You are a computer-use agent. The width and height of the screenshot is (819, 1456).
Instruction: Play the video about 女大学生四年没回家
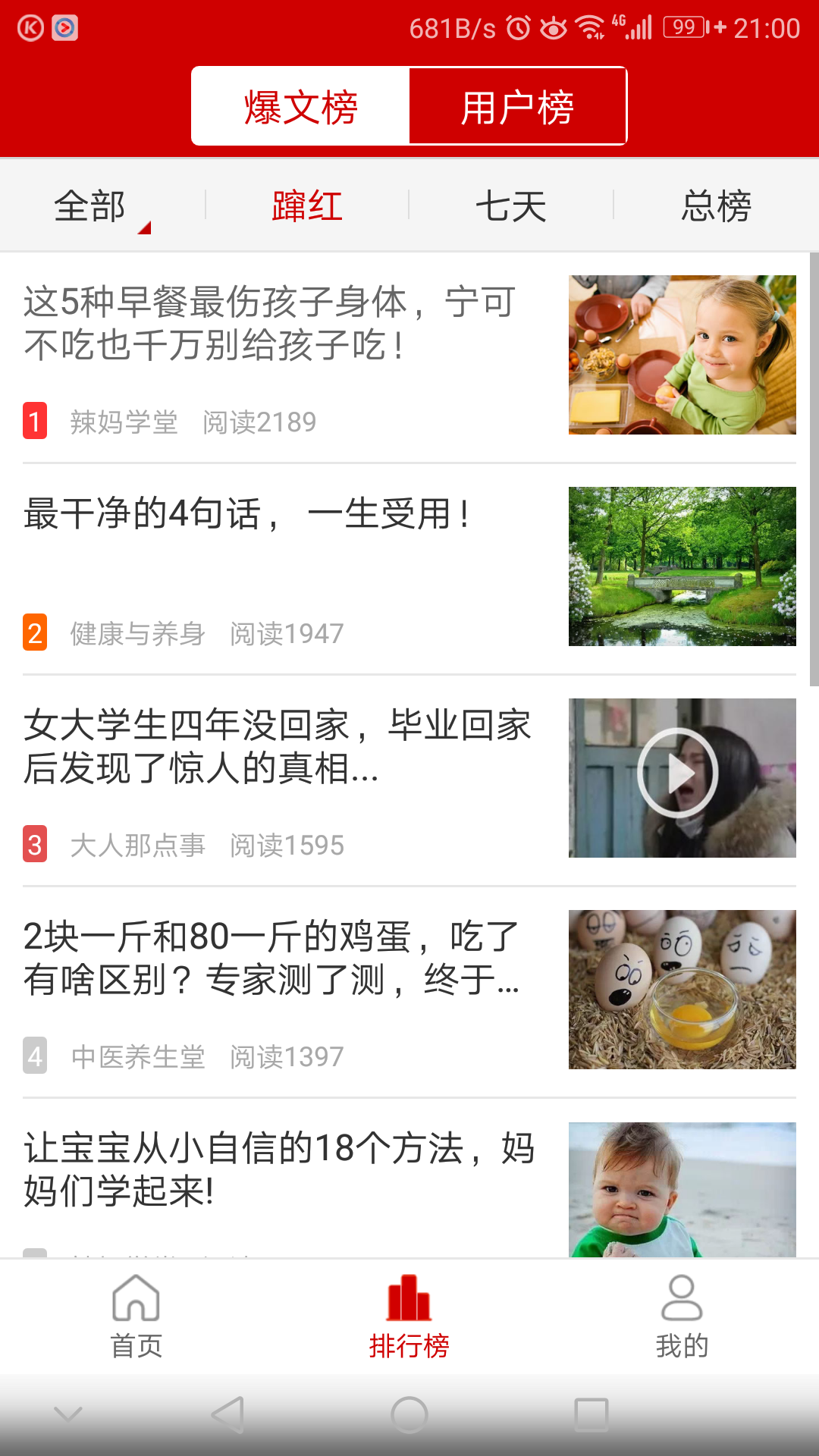click(x=678, y=773)
